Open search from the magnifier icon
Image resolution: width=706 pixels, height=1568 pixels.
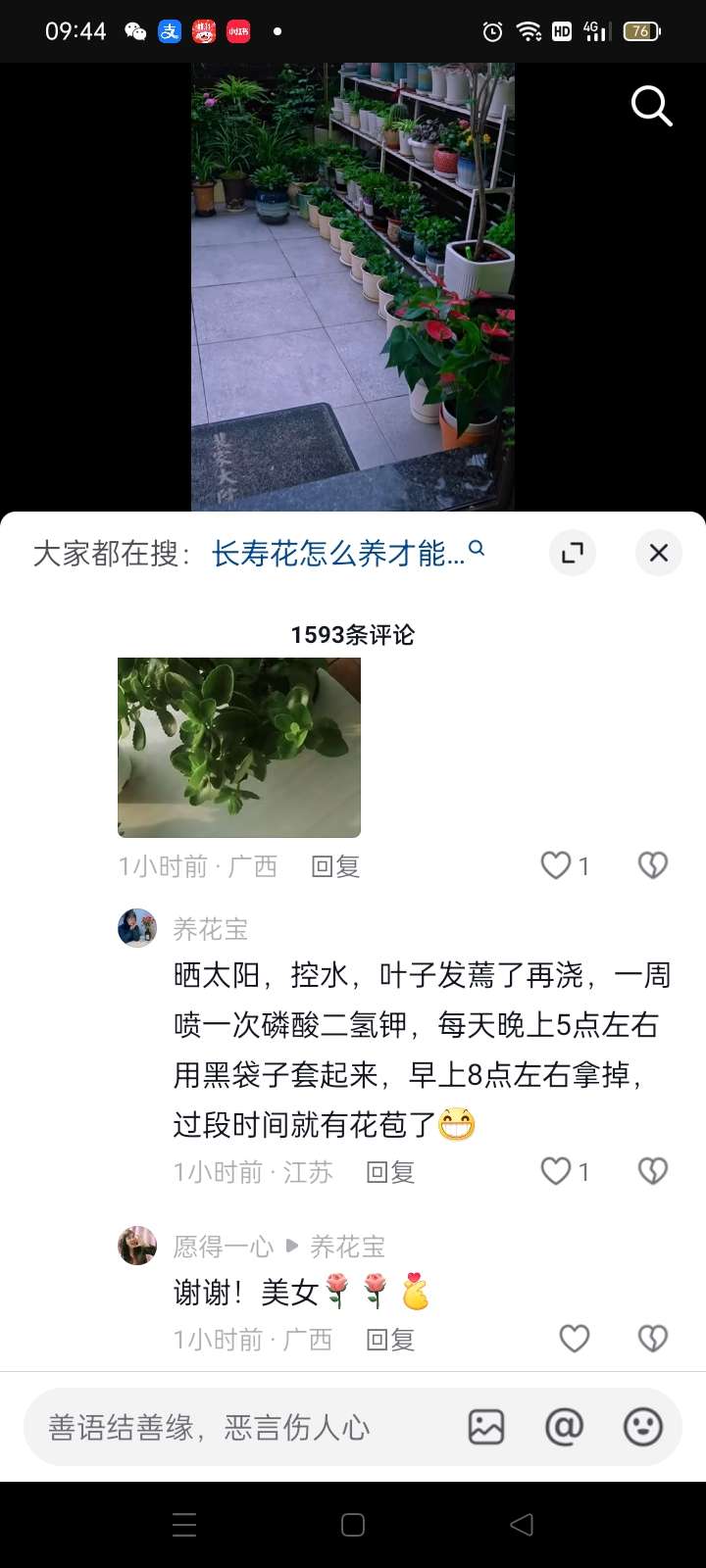point(651,106)
